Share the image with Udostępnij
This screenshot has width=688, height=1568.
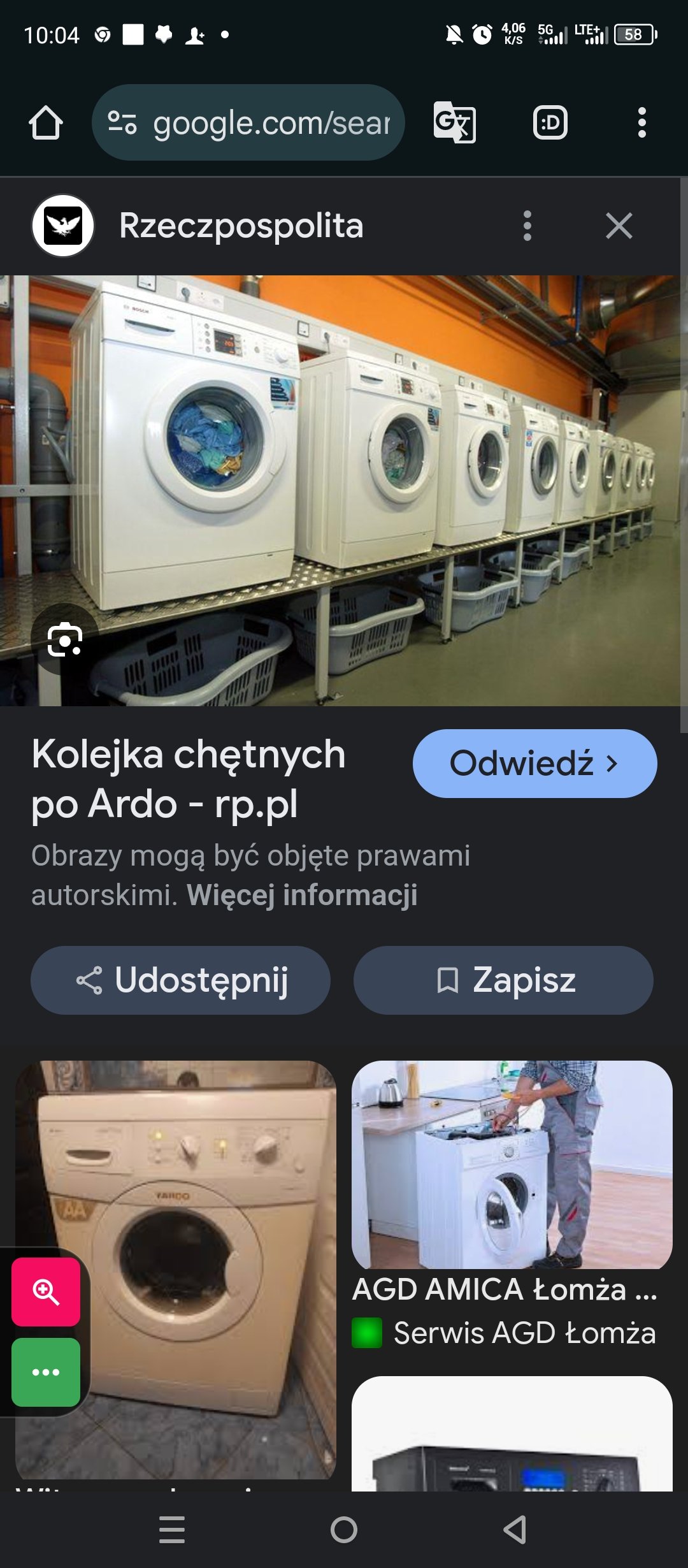[180, 980]
